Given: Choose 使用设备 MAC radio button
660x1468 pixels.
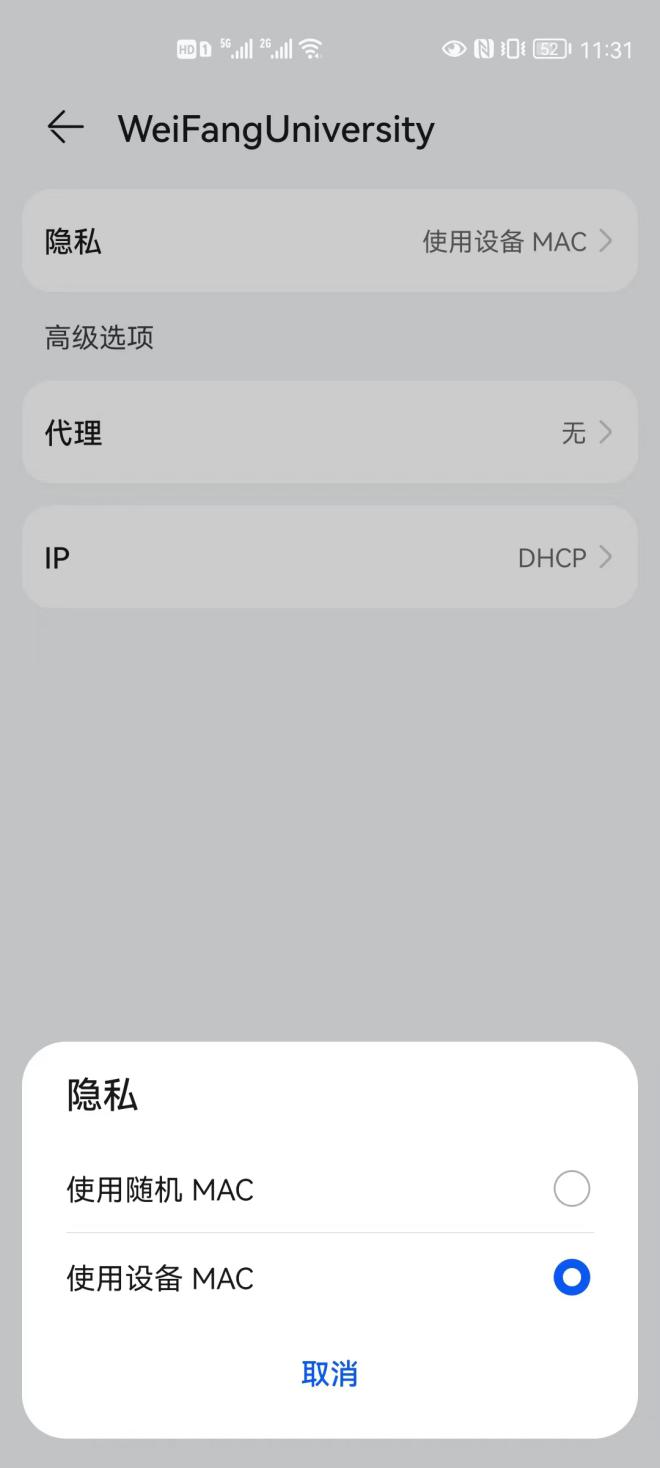Looking at the screenshot, I should coord(572,1278).
